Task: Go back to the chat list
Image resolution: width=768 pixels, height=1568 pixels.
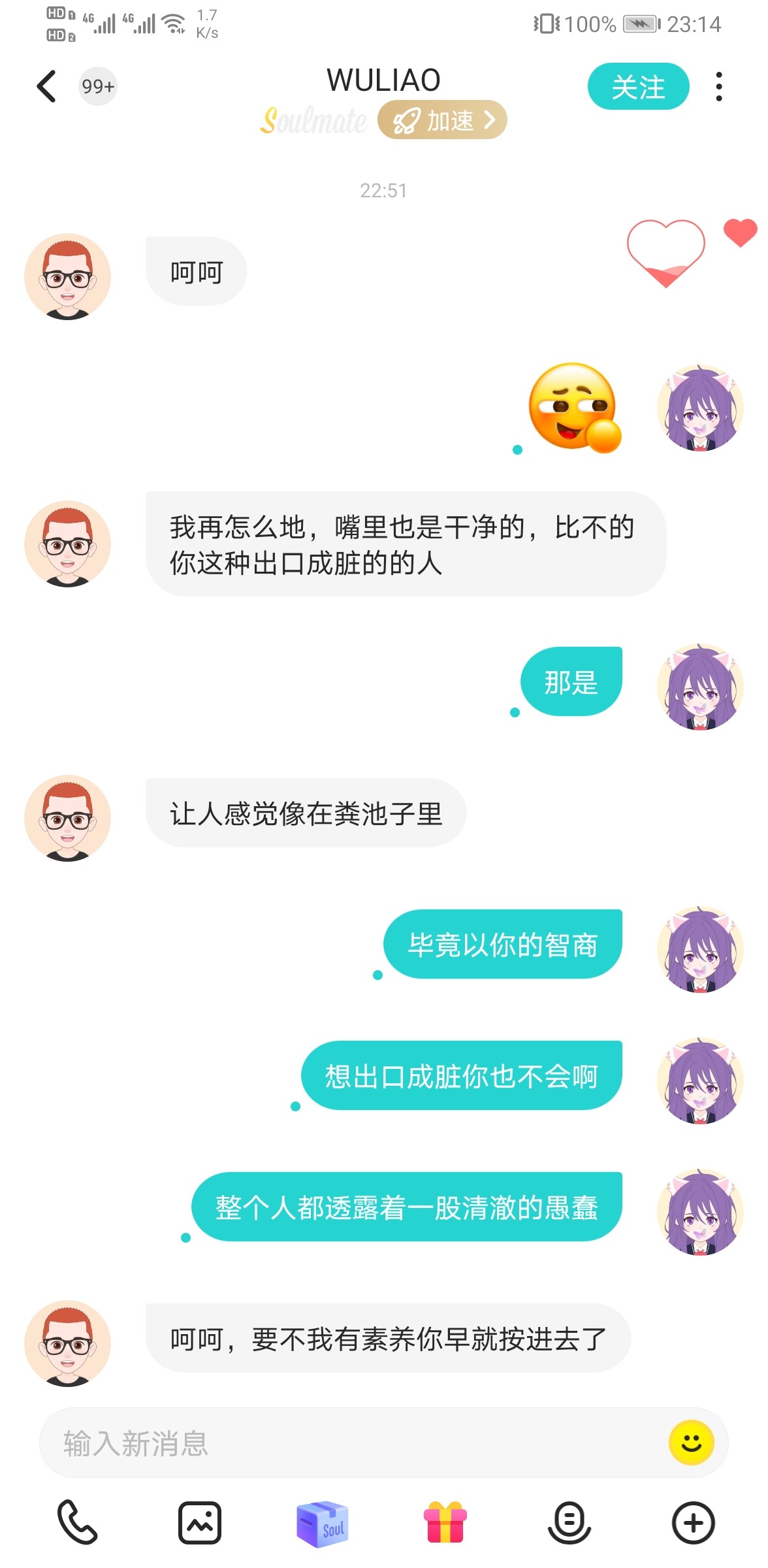Action: (46, 86)
